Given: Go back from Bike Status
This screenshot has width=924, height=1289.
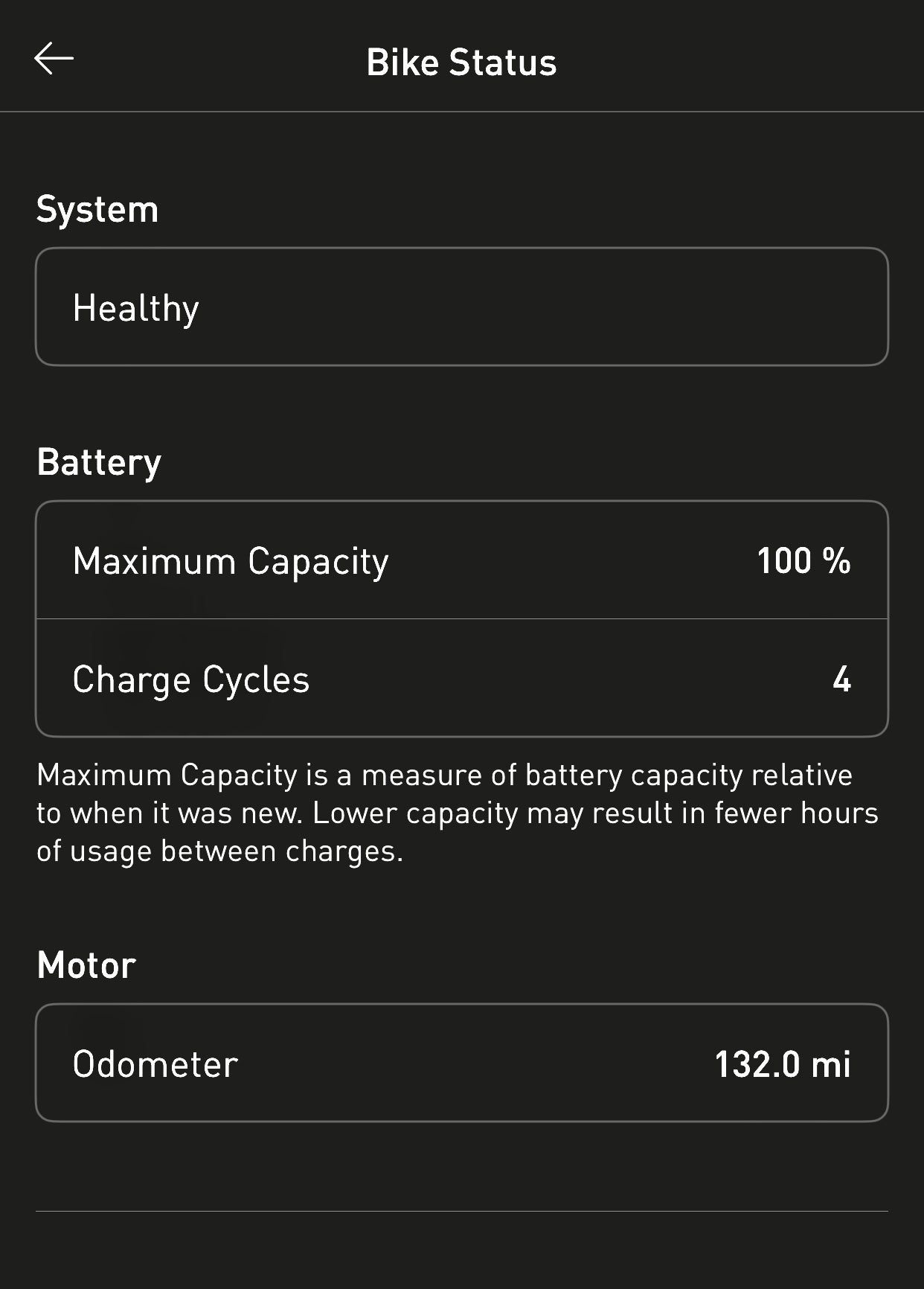Looking at the screenshot, I should click(54, 59).
